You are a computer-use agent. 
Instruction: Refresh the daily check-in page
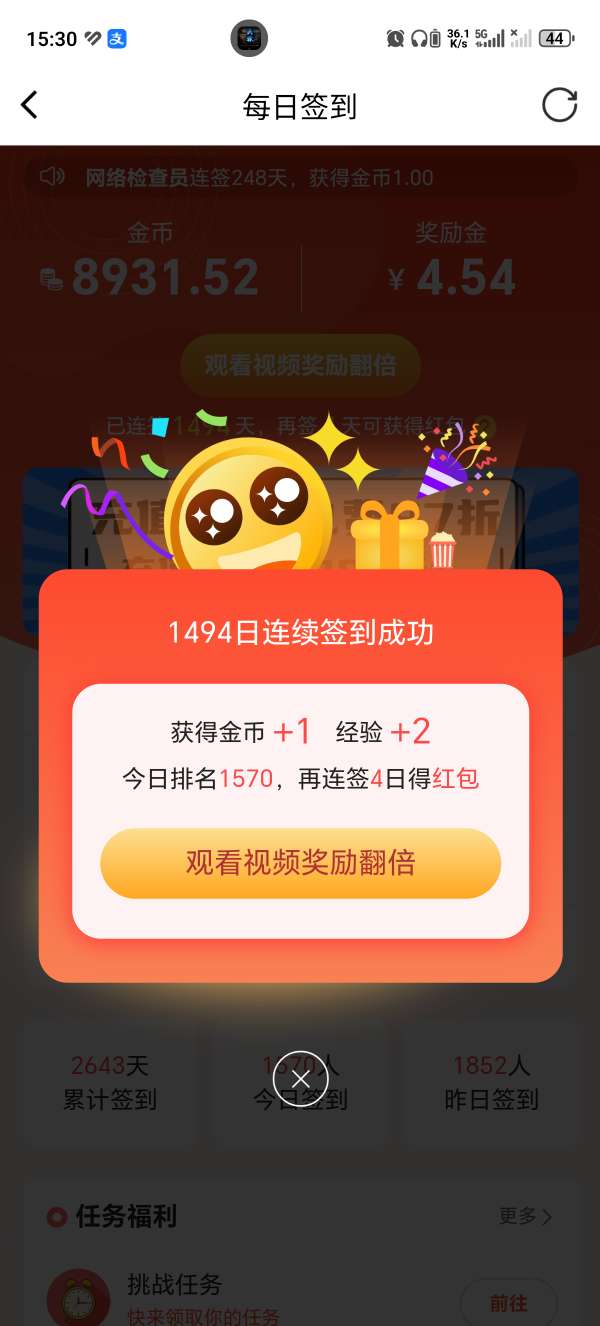pos(559,105)
